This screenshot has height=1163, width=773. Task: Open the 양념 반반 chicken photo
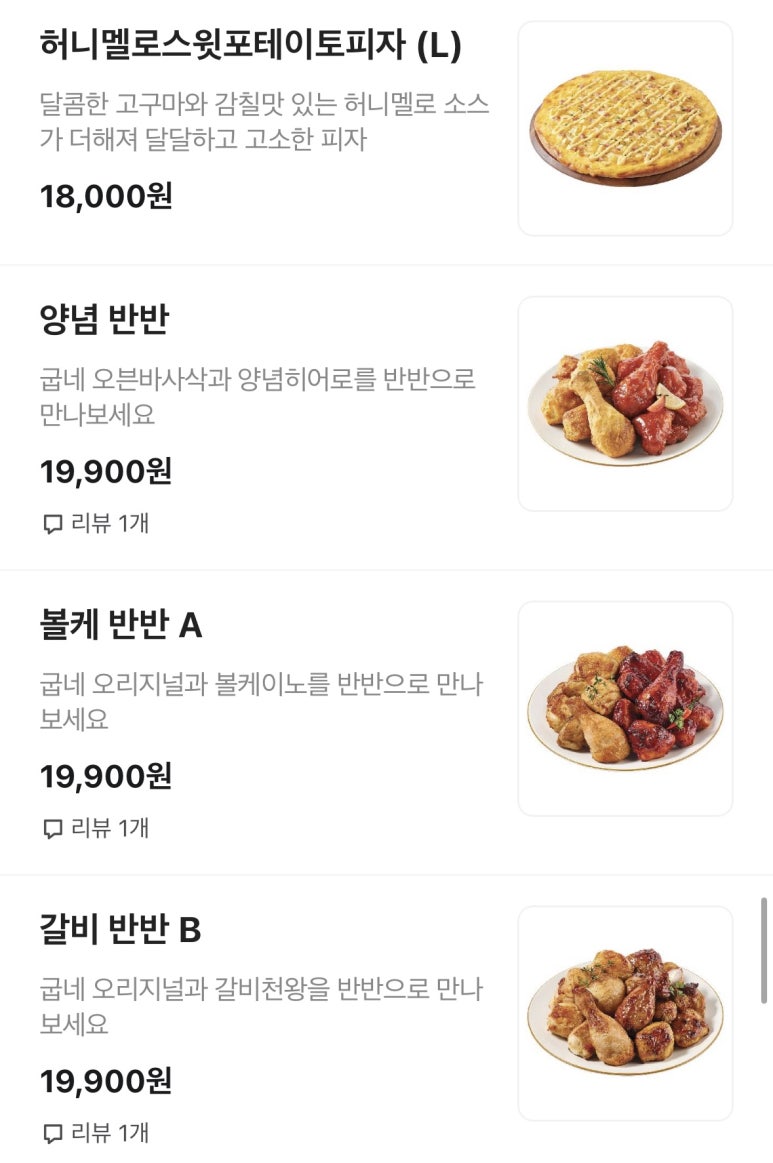pos(625,404)
